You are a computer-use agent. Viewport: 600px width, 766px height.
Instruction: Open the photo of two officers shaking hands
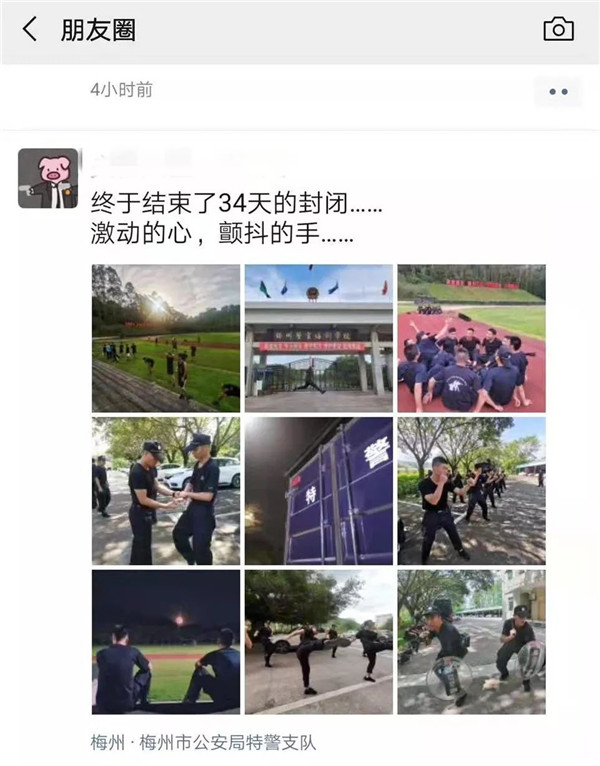click(x=166, y=491)
